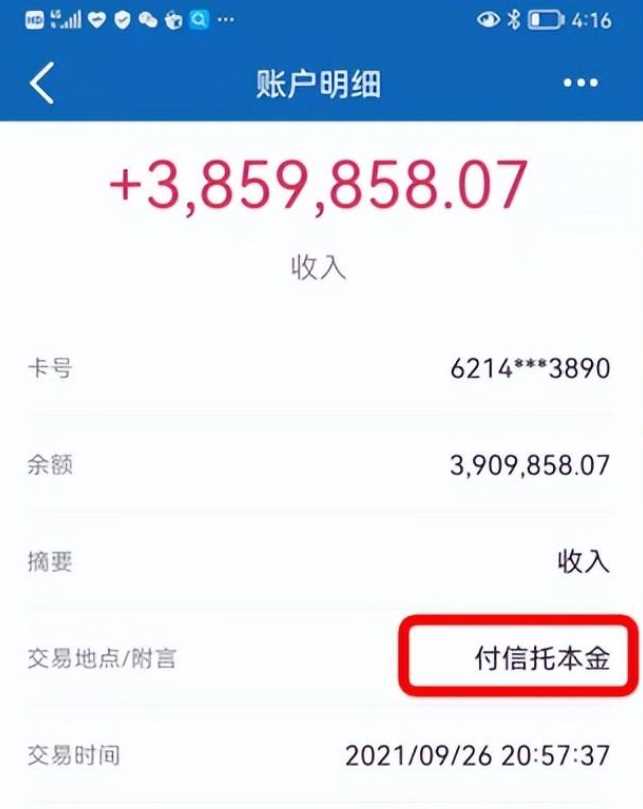The image size is (643, 809).
Task: Open the three-dot overflow menu
Action: (581, 83)
